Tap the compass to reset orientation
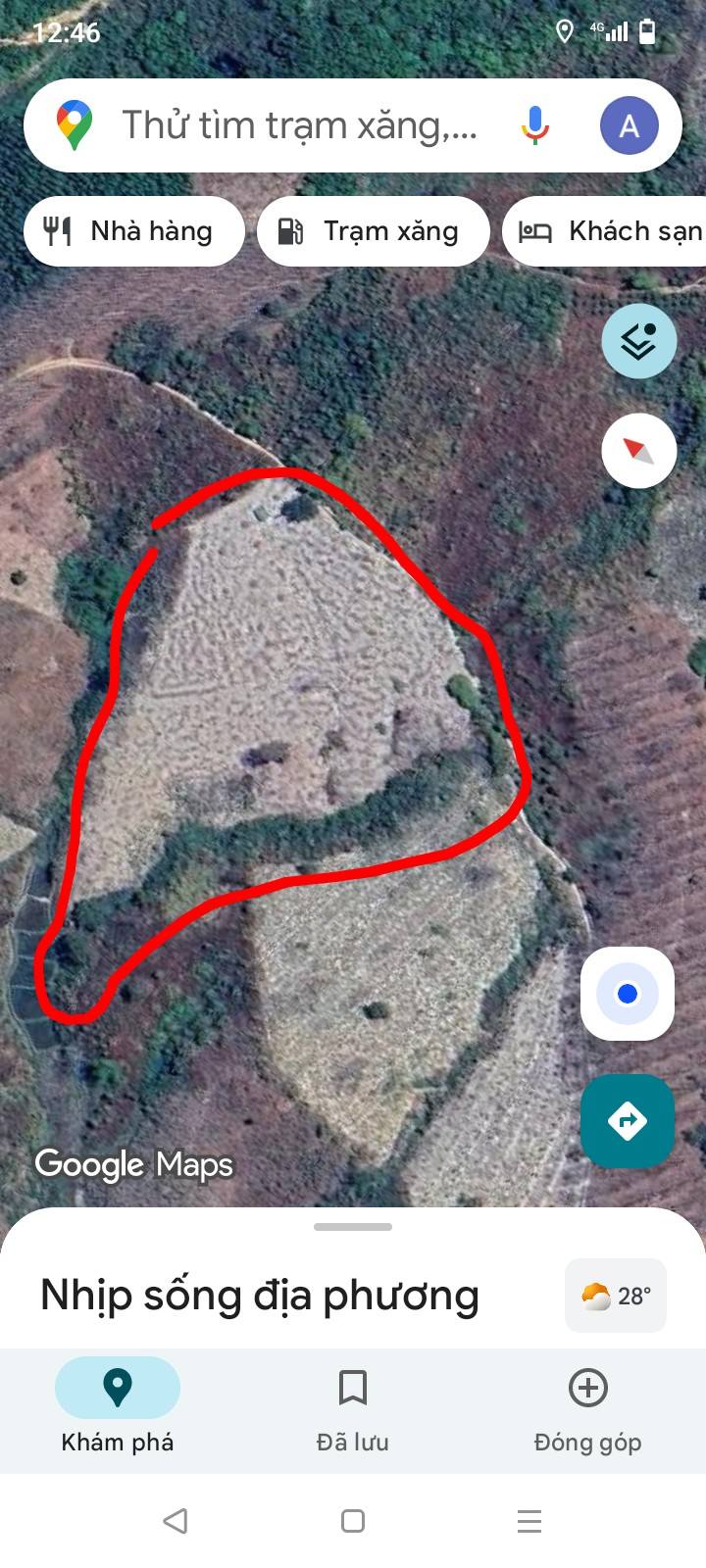The width and height of the screenshot is (706, 1568). tap(639, 451)
